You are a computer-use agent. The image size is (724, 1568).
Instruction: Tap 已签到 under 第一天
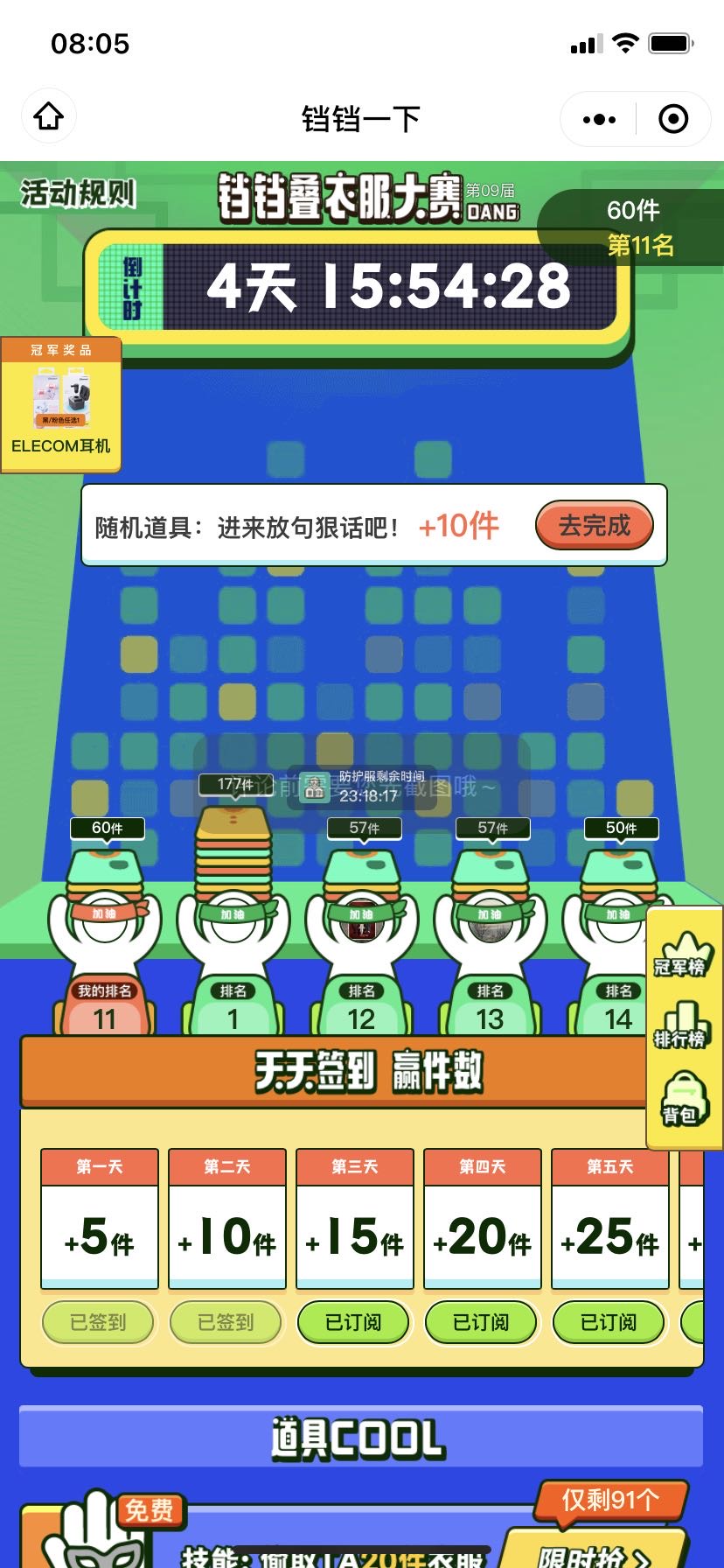[x=98, y=1322]
